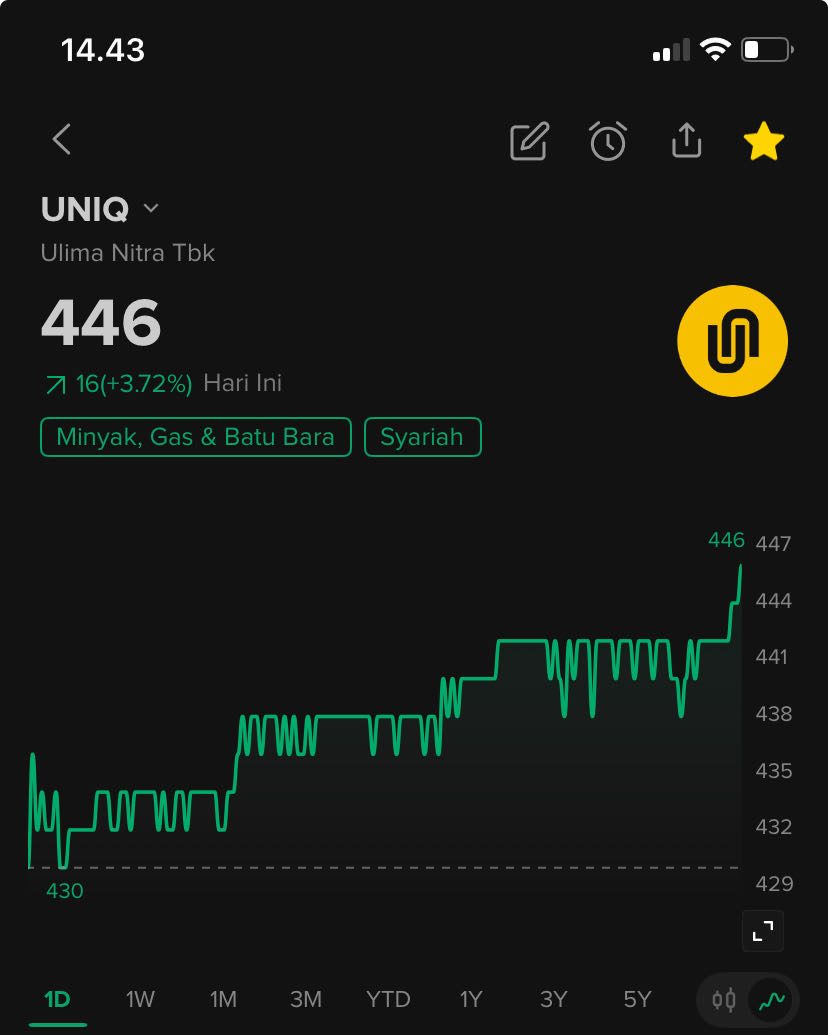The image size is (828, 1035).
Task: Go back using the back arrow
Action: coord(62,140)
